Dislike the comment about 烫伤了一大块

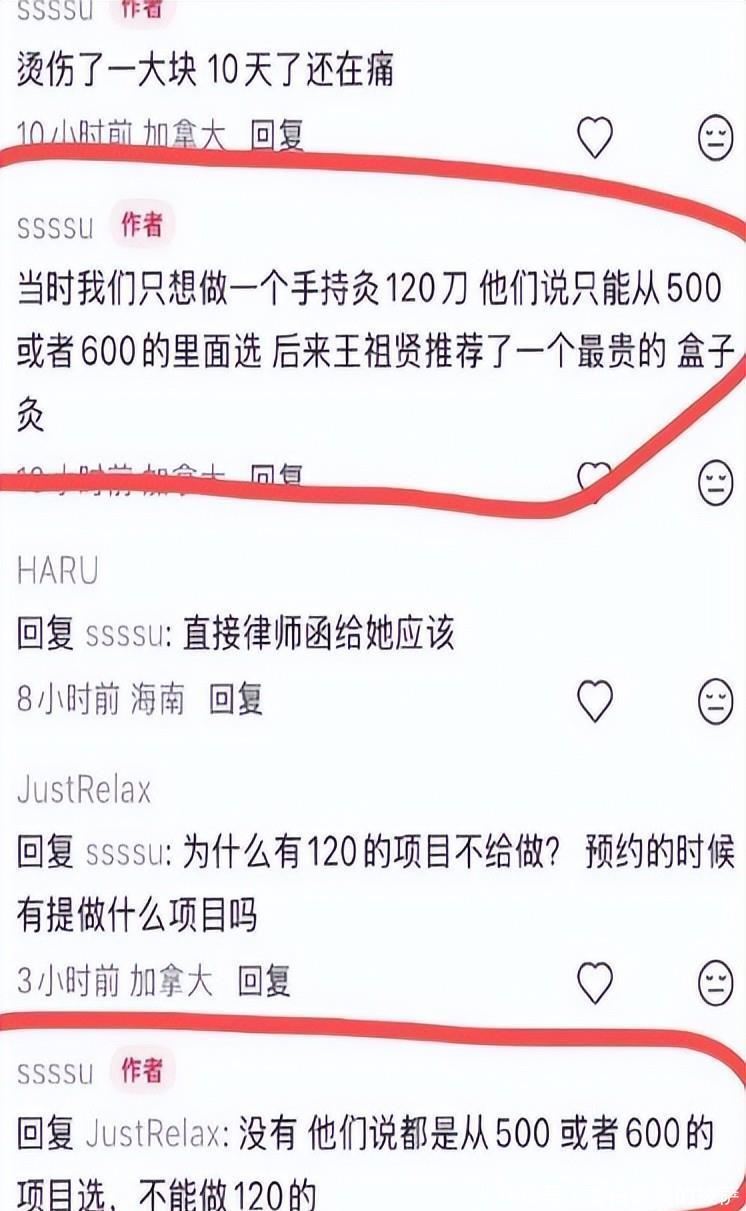(x=715, y=137)
